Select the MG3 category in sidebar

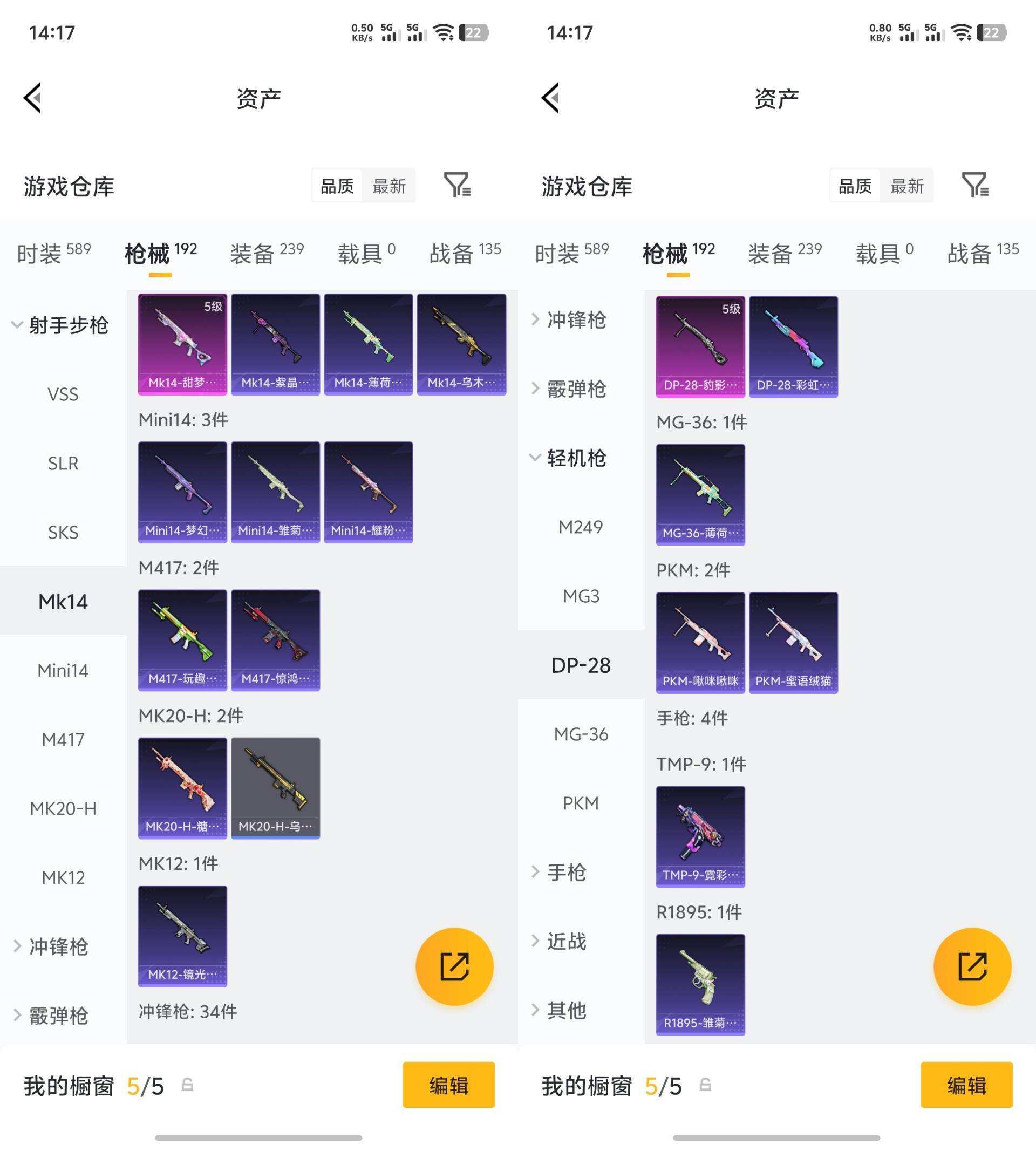[582, 597]
